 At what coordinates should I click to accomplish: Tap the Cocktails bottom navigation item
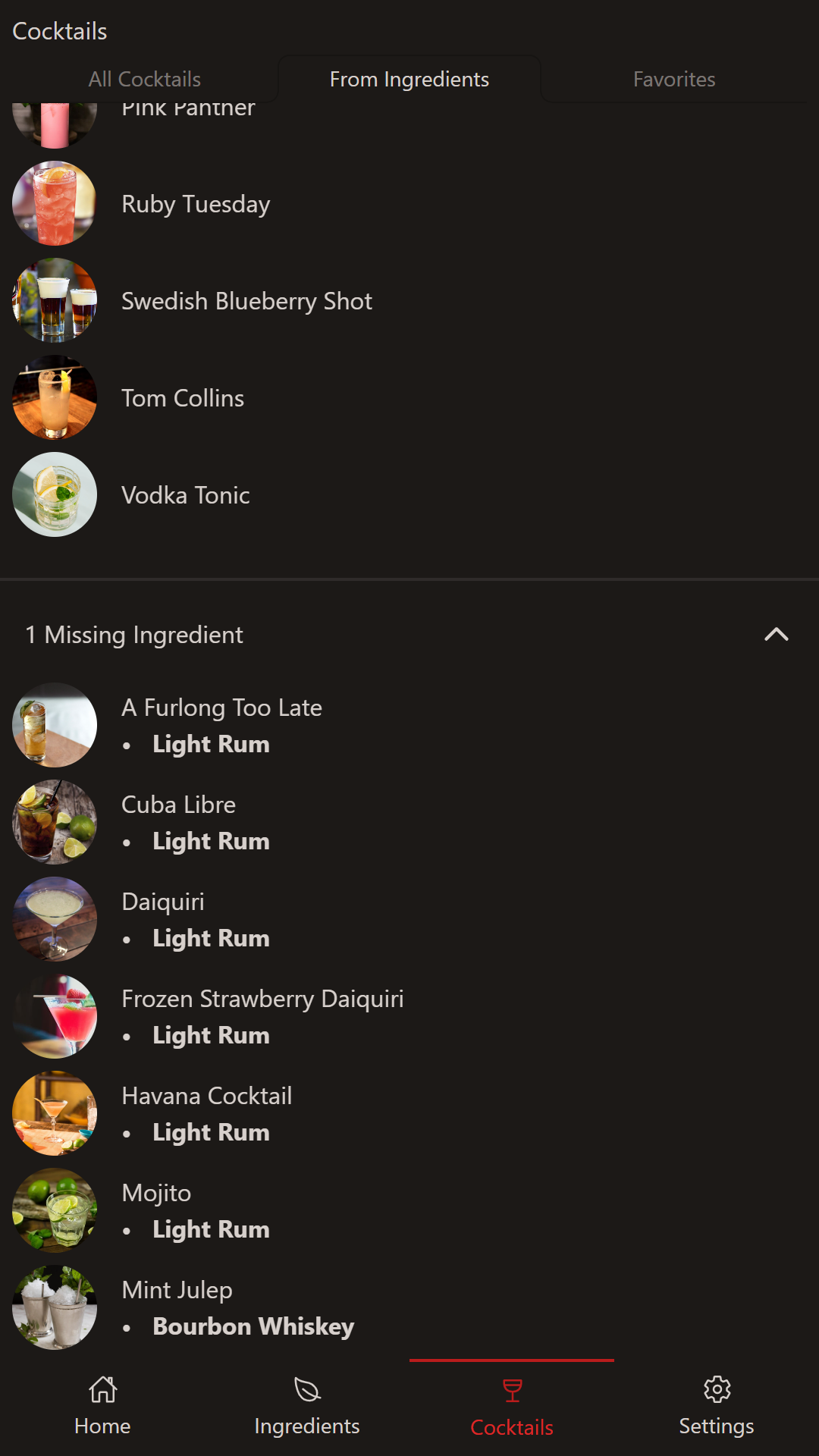coord(512,1407)
